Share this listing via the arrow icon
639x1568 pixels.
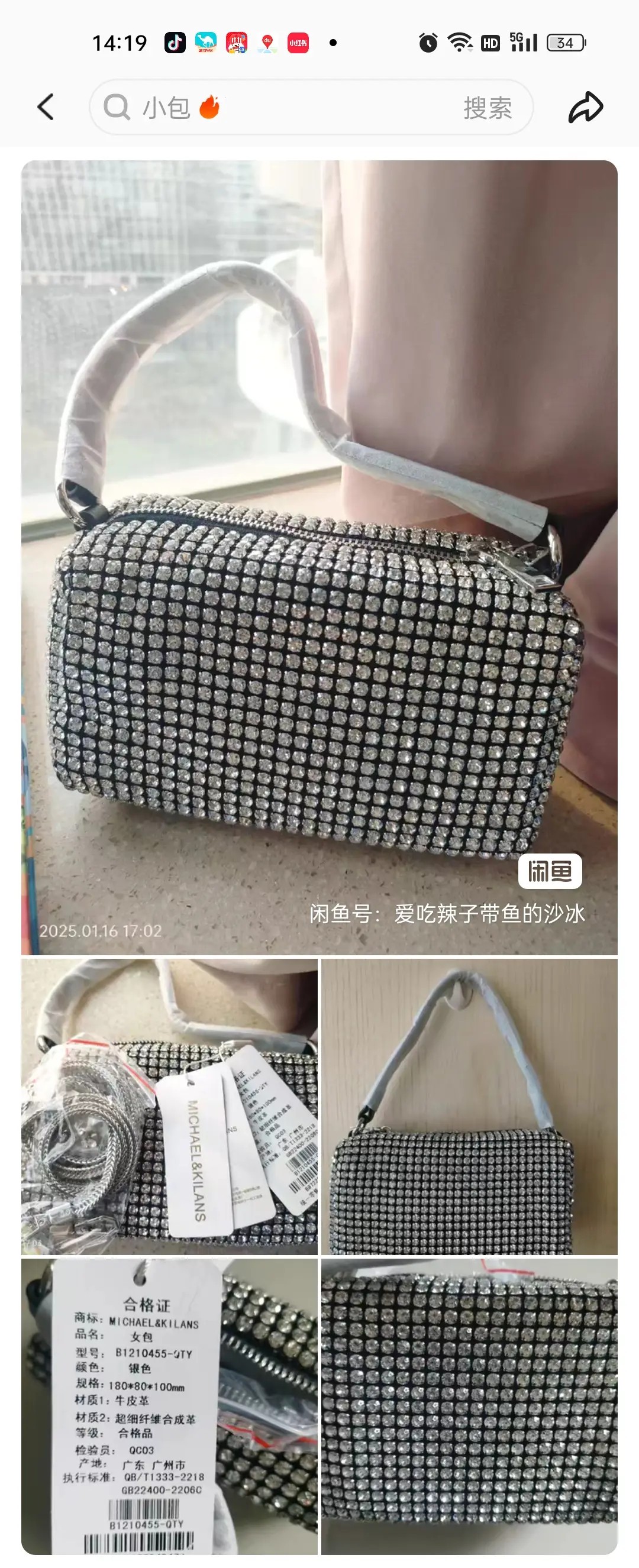pyautogui.click(x=585, y=107)
